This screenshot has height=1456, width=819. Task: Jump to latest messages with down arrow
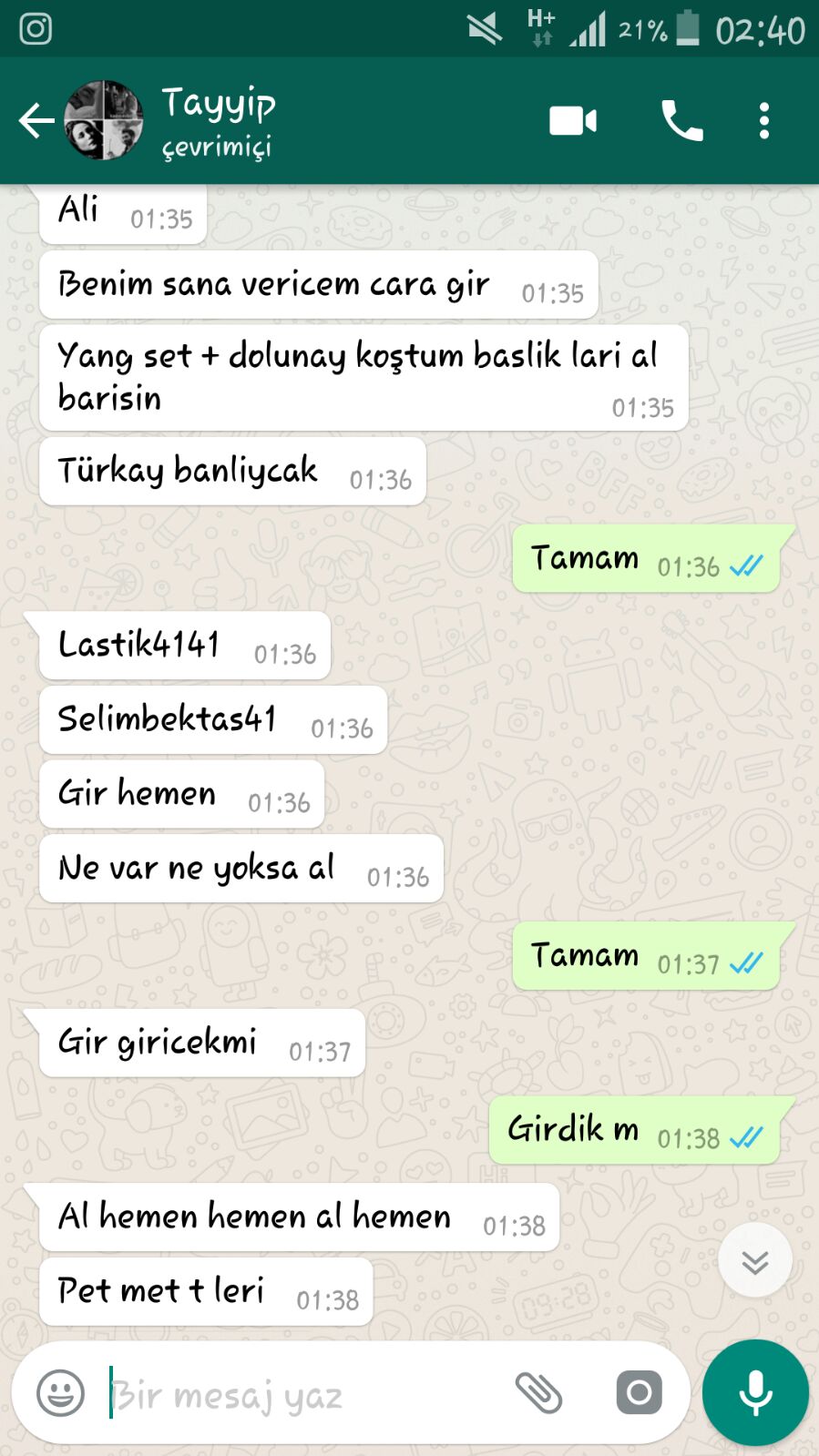(755, 1261)
